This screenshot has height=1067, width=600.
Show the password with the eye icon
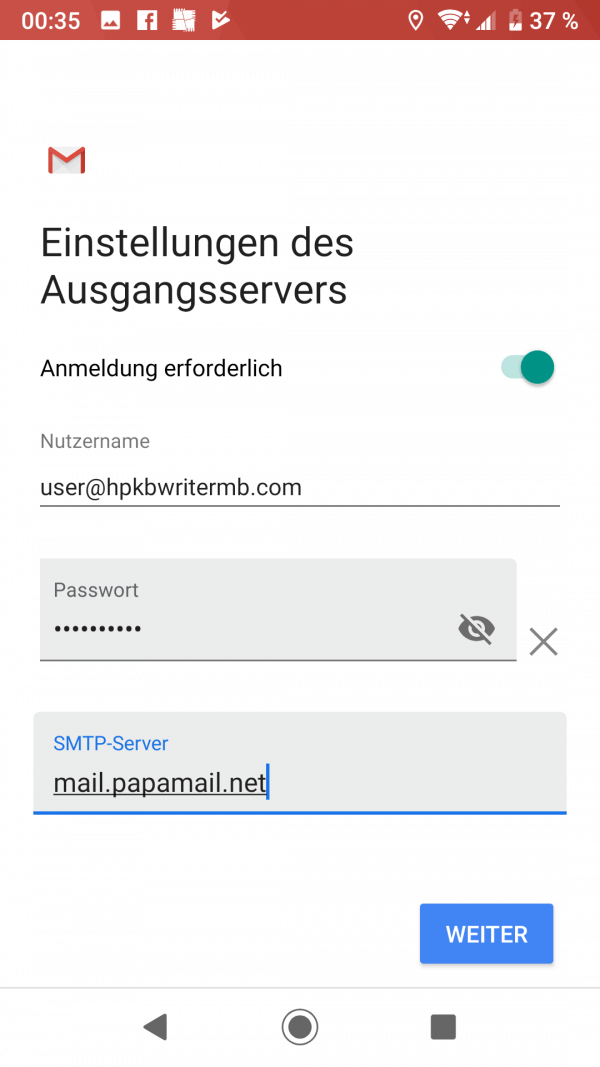point(476,628)
